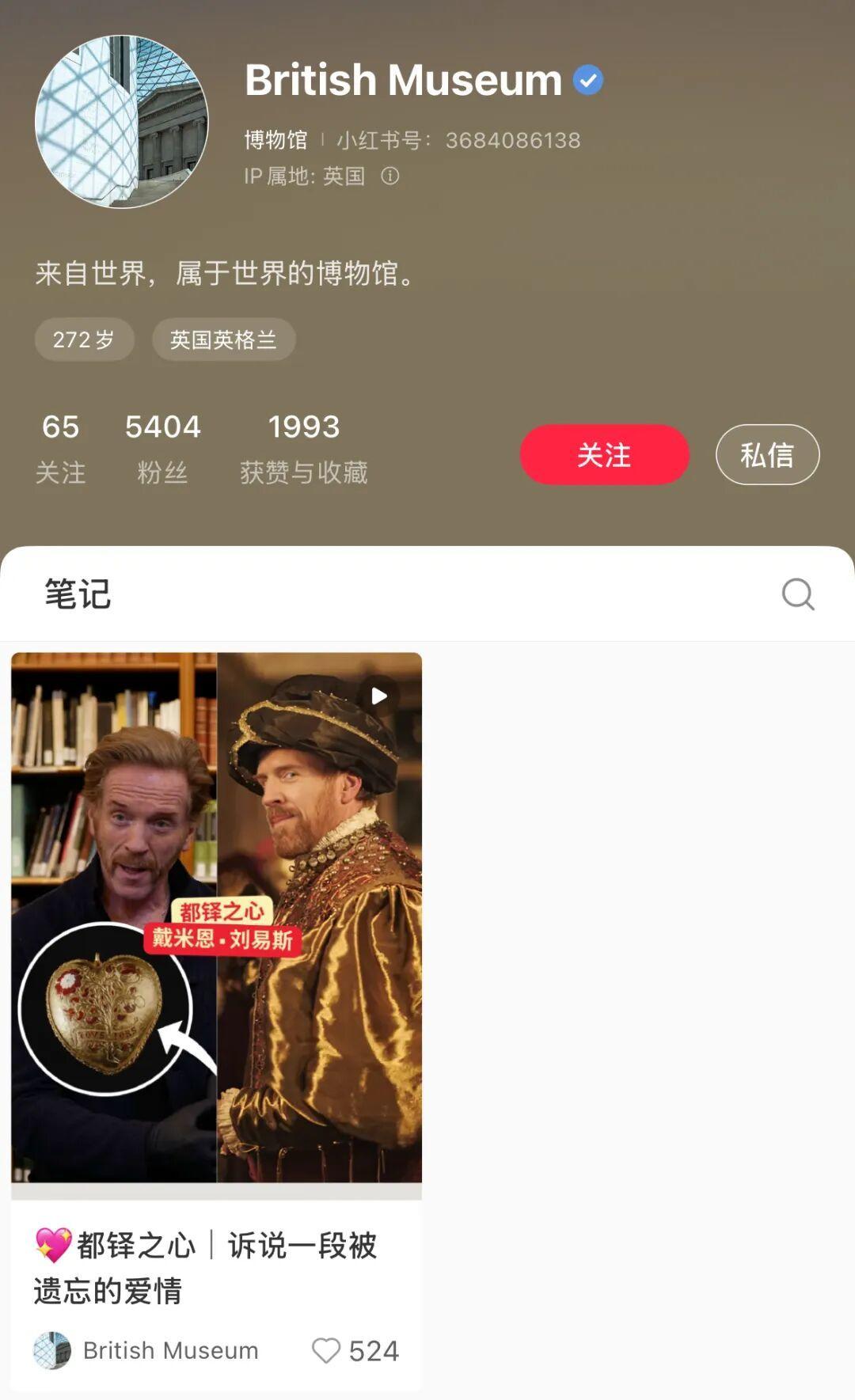Select the 笔记 tab
This screenshot has width=855, height=1400.
click(x=78, y=594)
